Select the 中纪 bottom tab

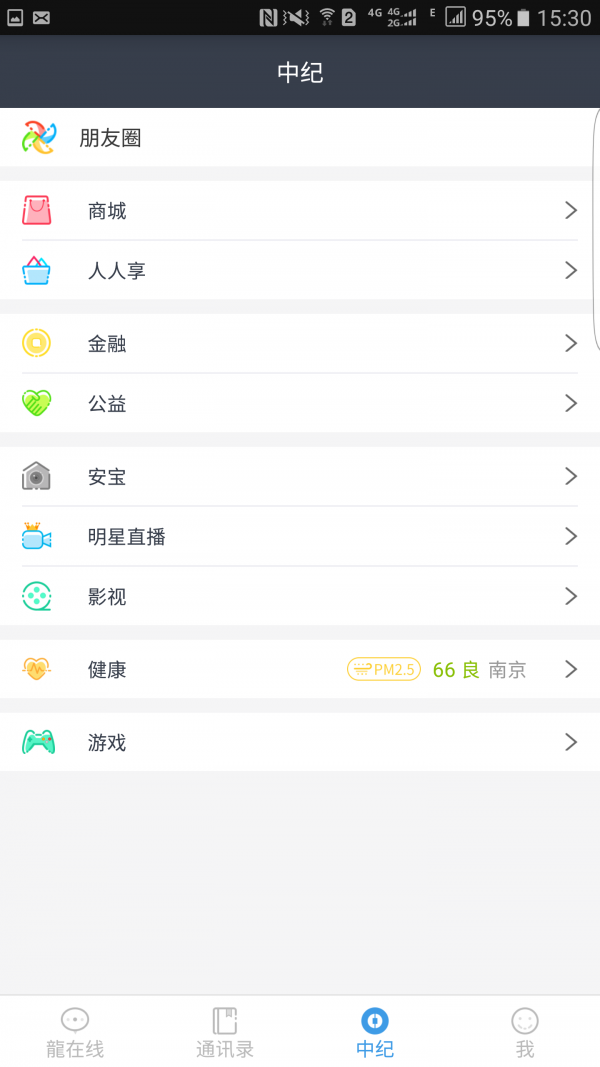pos(375,1032)
